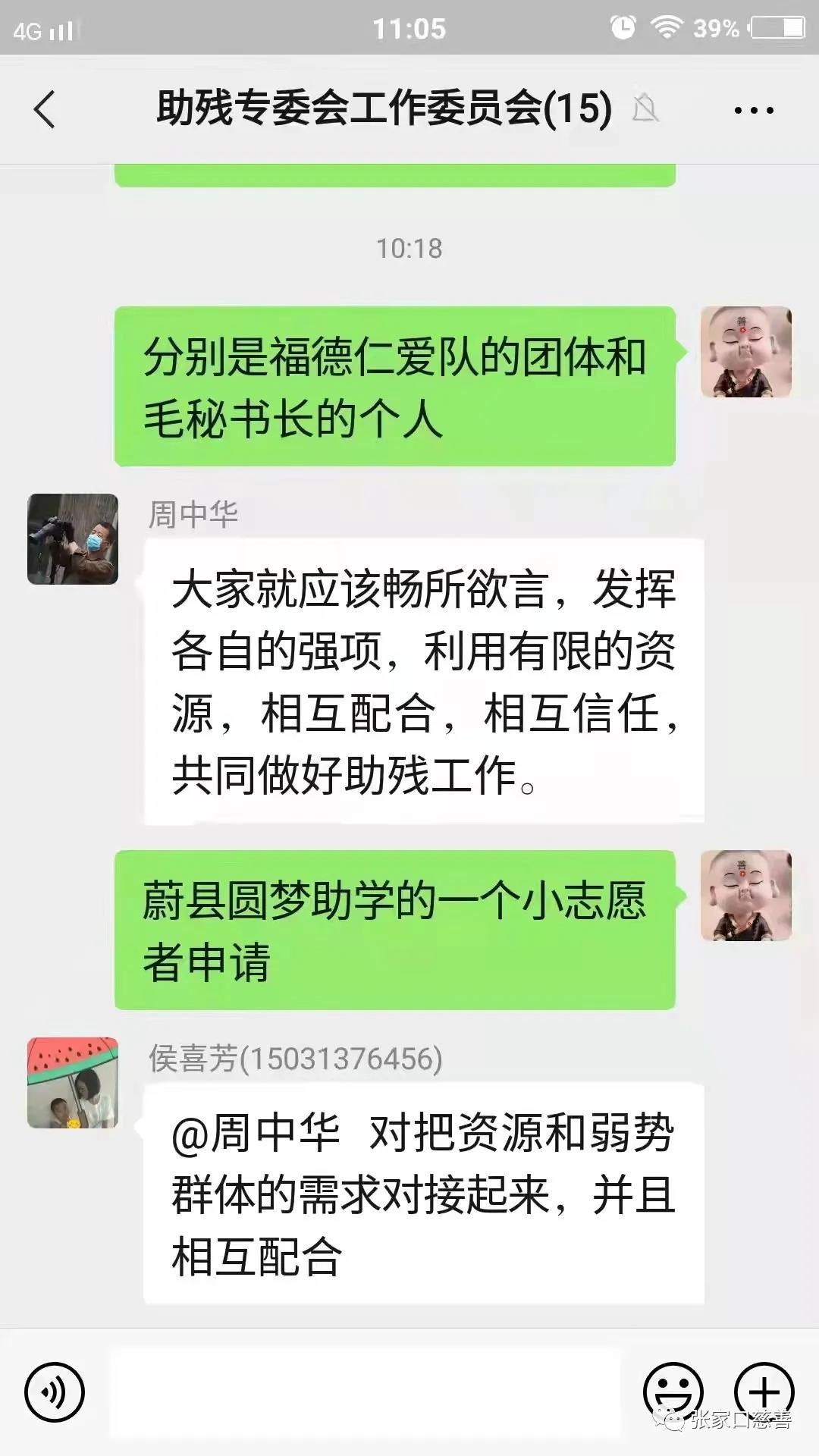The height and width of the screenshot is (1456, 819).
Task: Open 周中华's profile avatar
Action: coord(73,539)
